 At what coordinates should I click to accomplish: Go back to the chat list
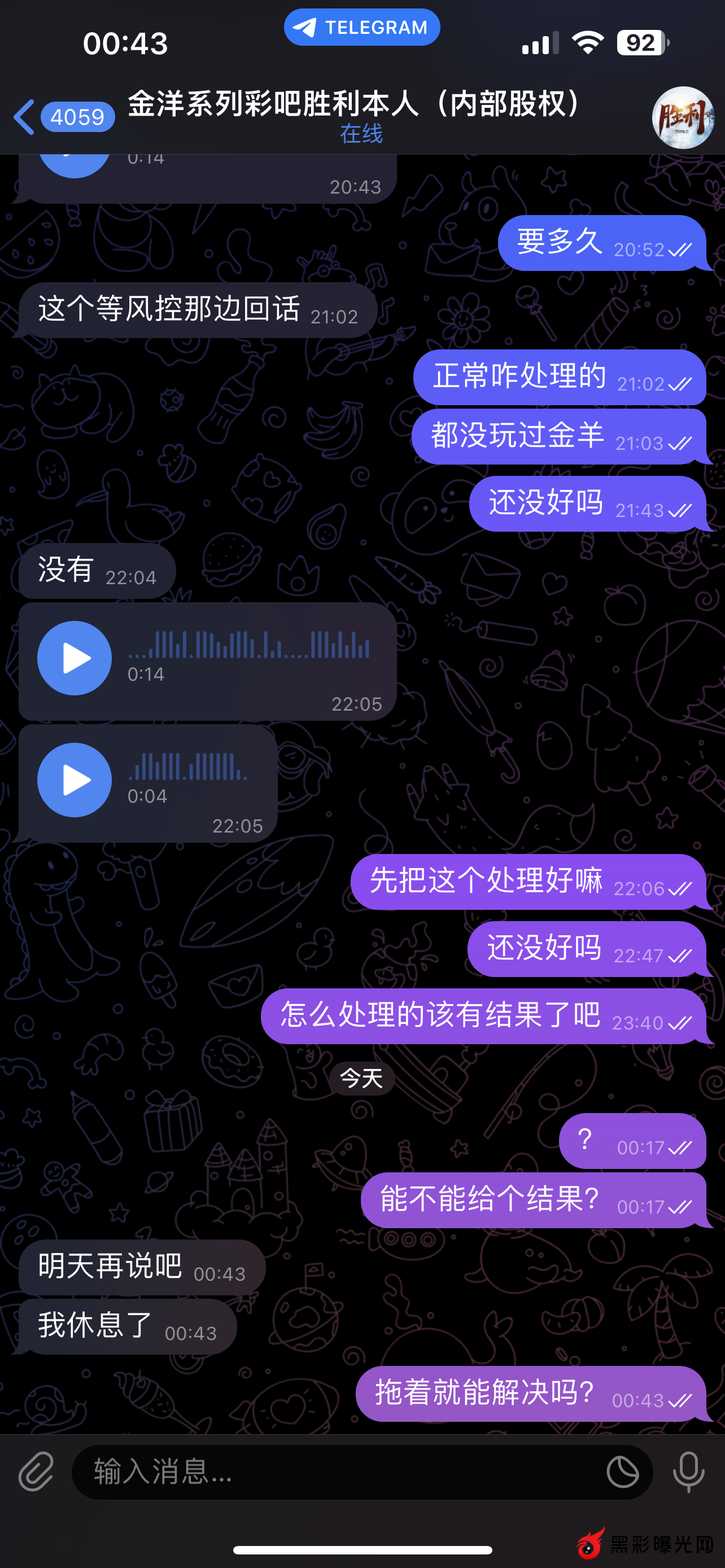click(24, 117)
